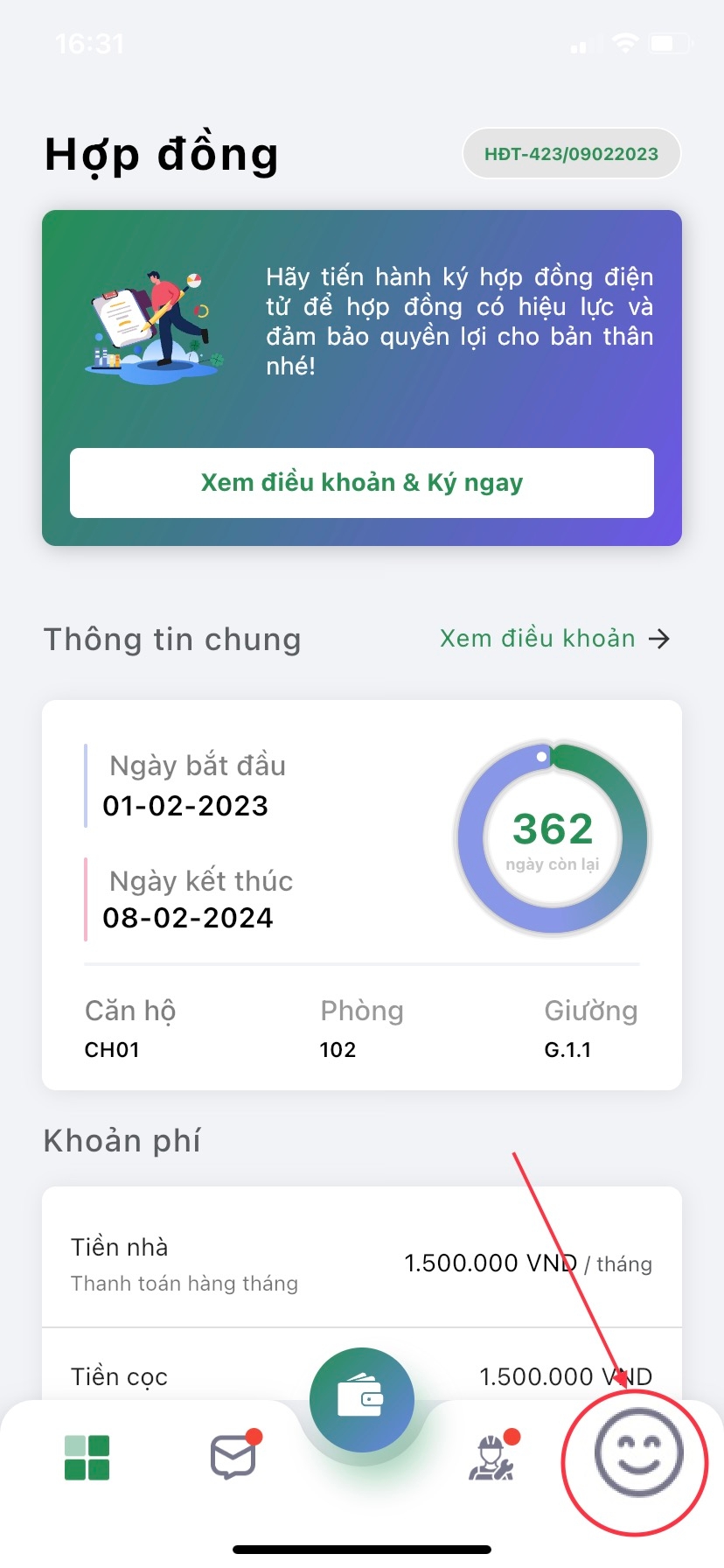Open the Xem điều khoản link
Viewport: 724px width, 1568px height.
pos(553,639)
